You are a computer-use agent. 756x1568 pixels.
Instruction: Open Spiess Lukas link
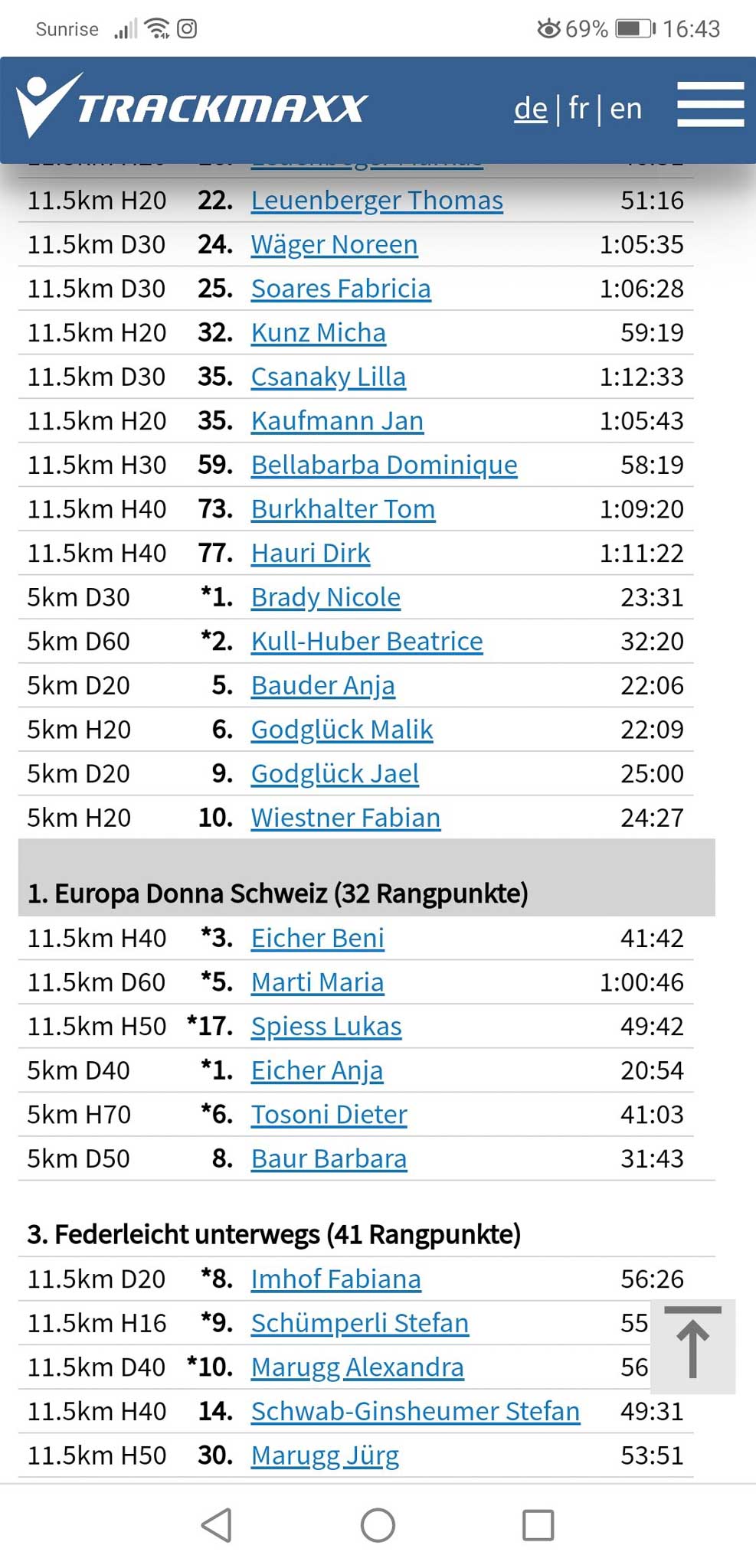click(x=326, y=1027)
